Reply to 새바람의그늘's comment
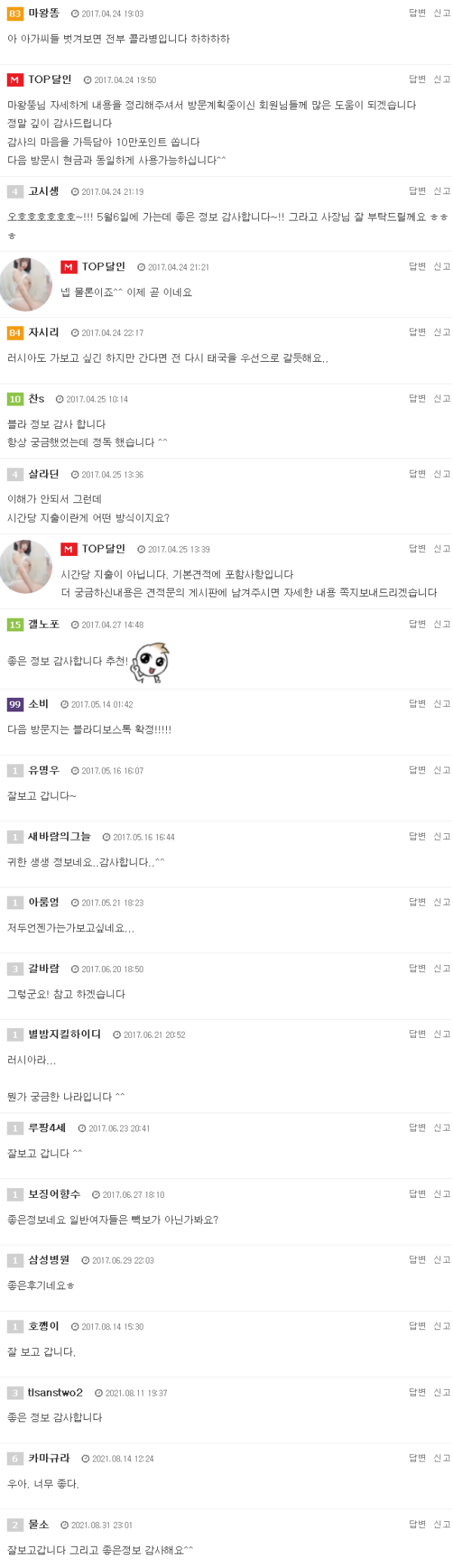This screenshot has height=1568, width=453. click(417, 837)
